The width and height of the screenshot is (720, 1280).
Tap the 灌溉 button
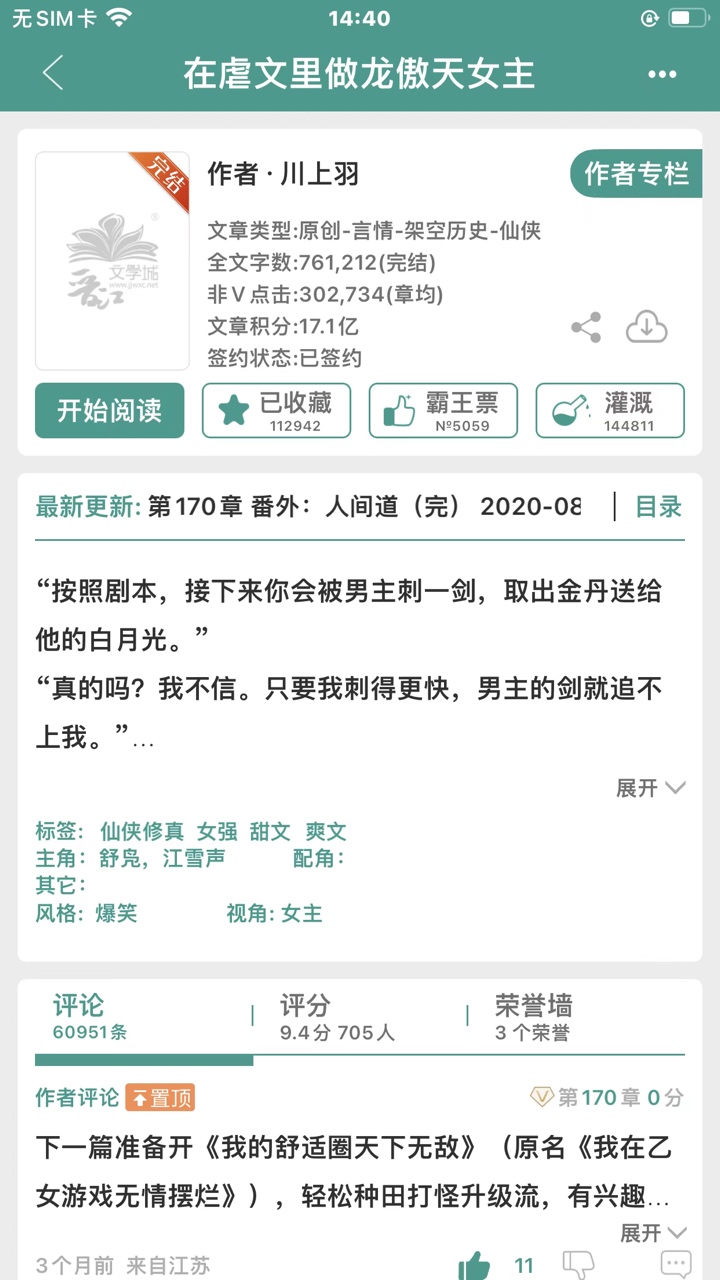pyautogui.click(x=610, y=410)
